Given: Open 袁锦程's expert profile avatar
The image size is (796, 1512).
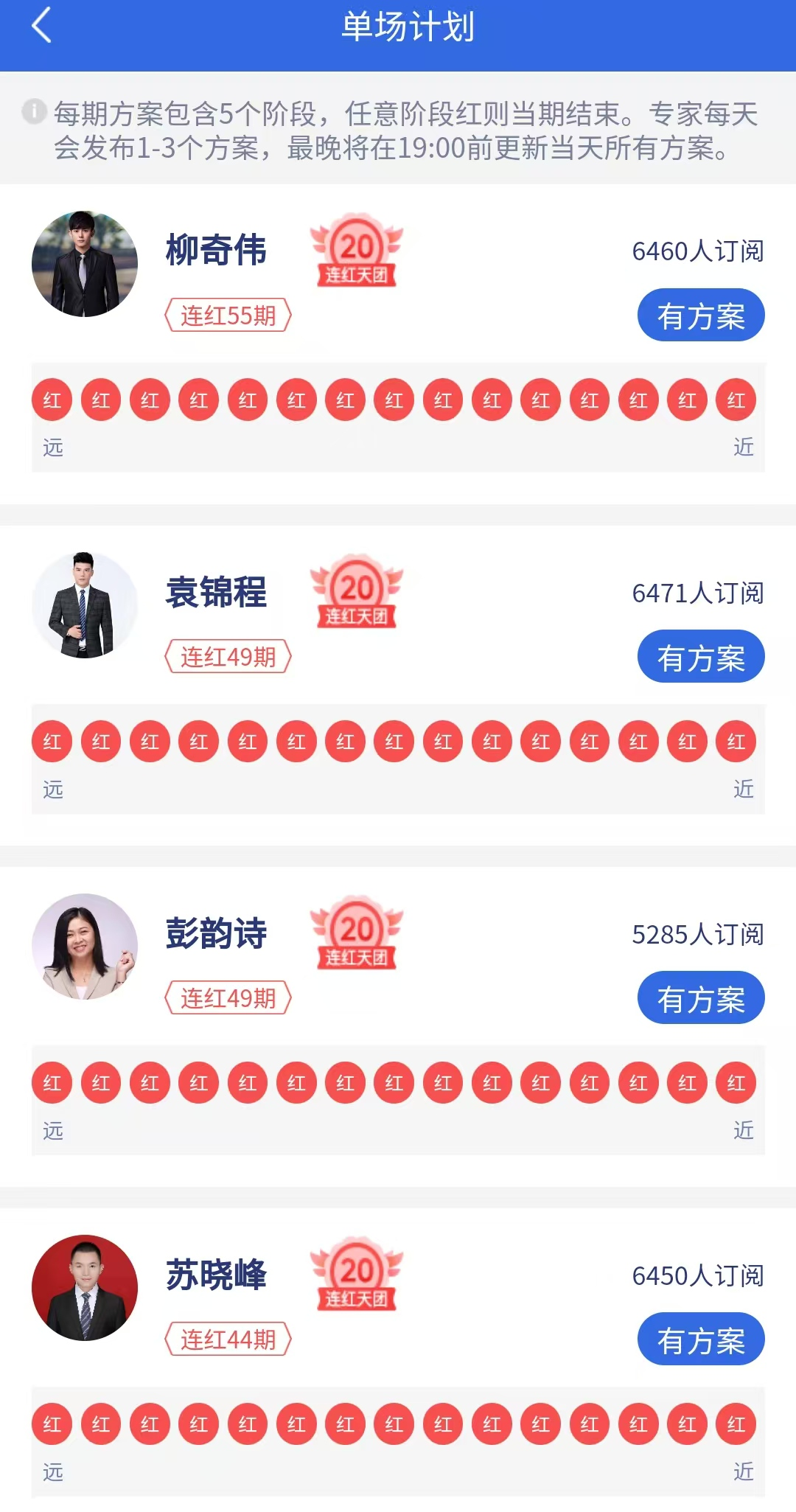Looking at the screenshot, I should click(85, 605).
